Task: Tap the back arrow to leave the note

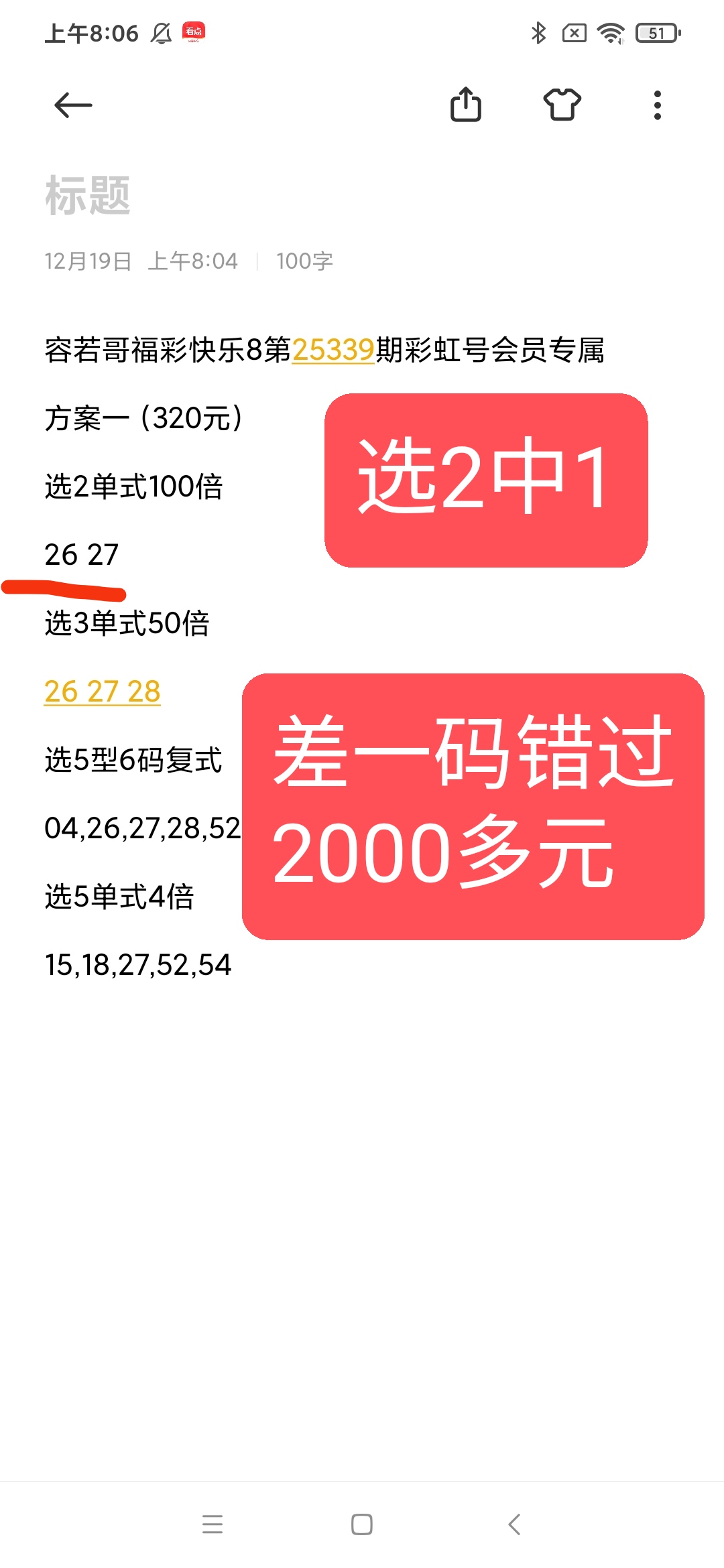Action: coord(72,105)
